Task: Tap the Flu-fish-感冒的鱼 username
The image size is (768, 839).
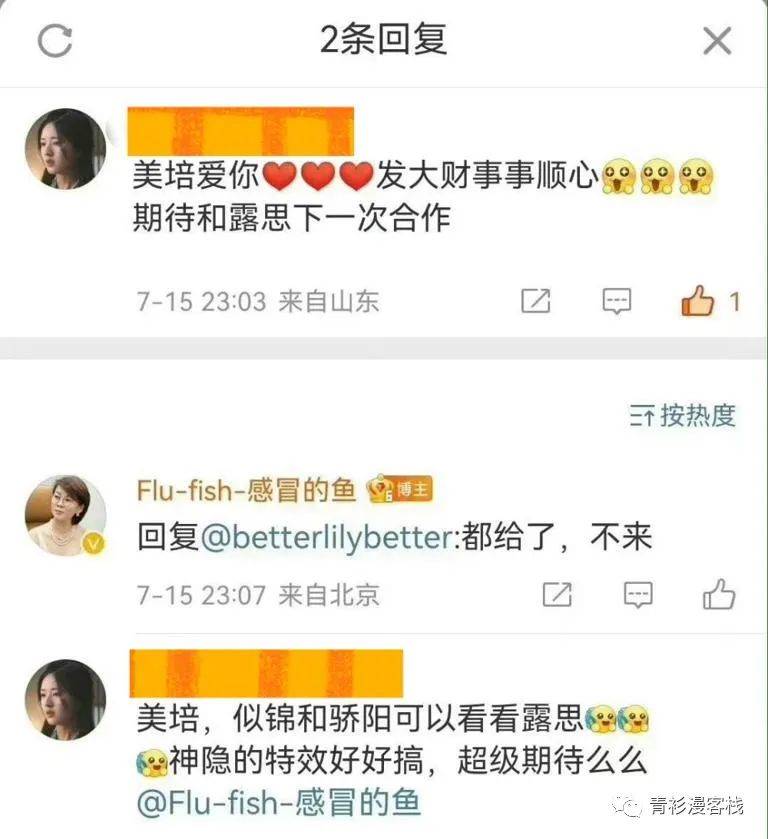Action: [x=246, y=489]
